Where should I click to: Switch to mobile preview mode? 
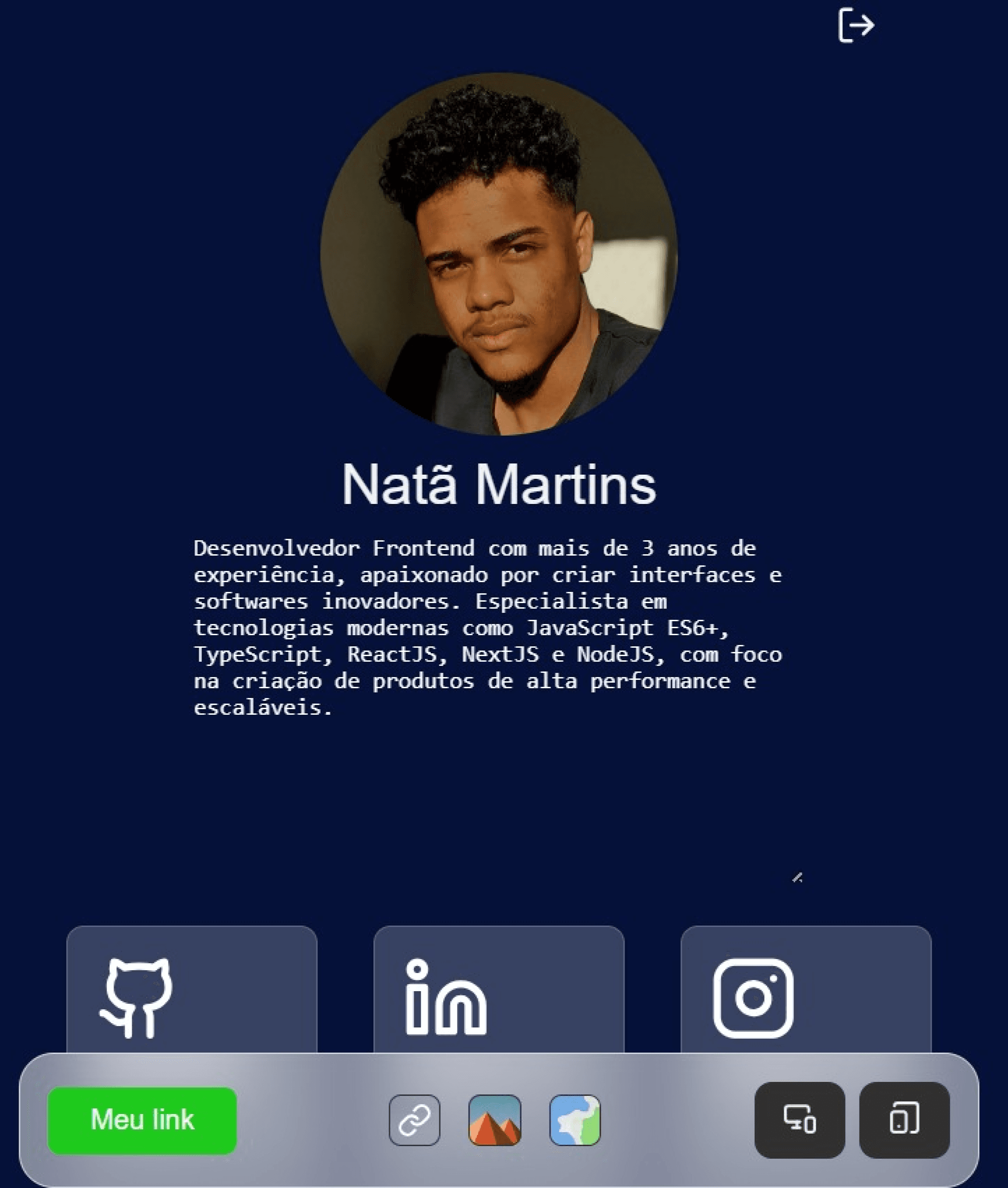[x=904, y=1120]
